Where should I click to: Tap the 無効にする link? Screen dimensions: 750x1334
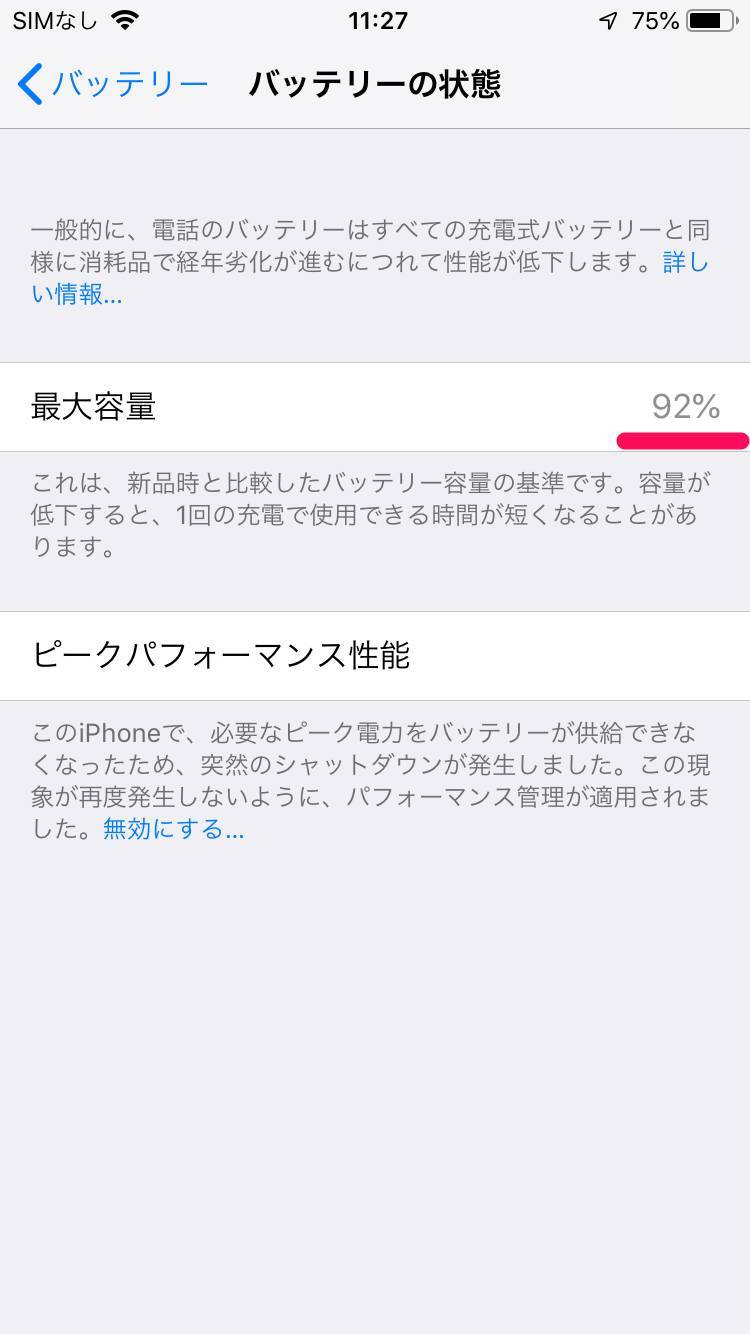pyautogui.click(x=173, y=829)
